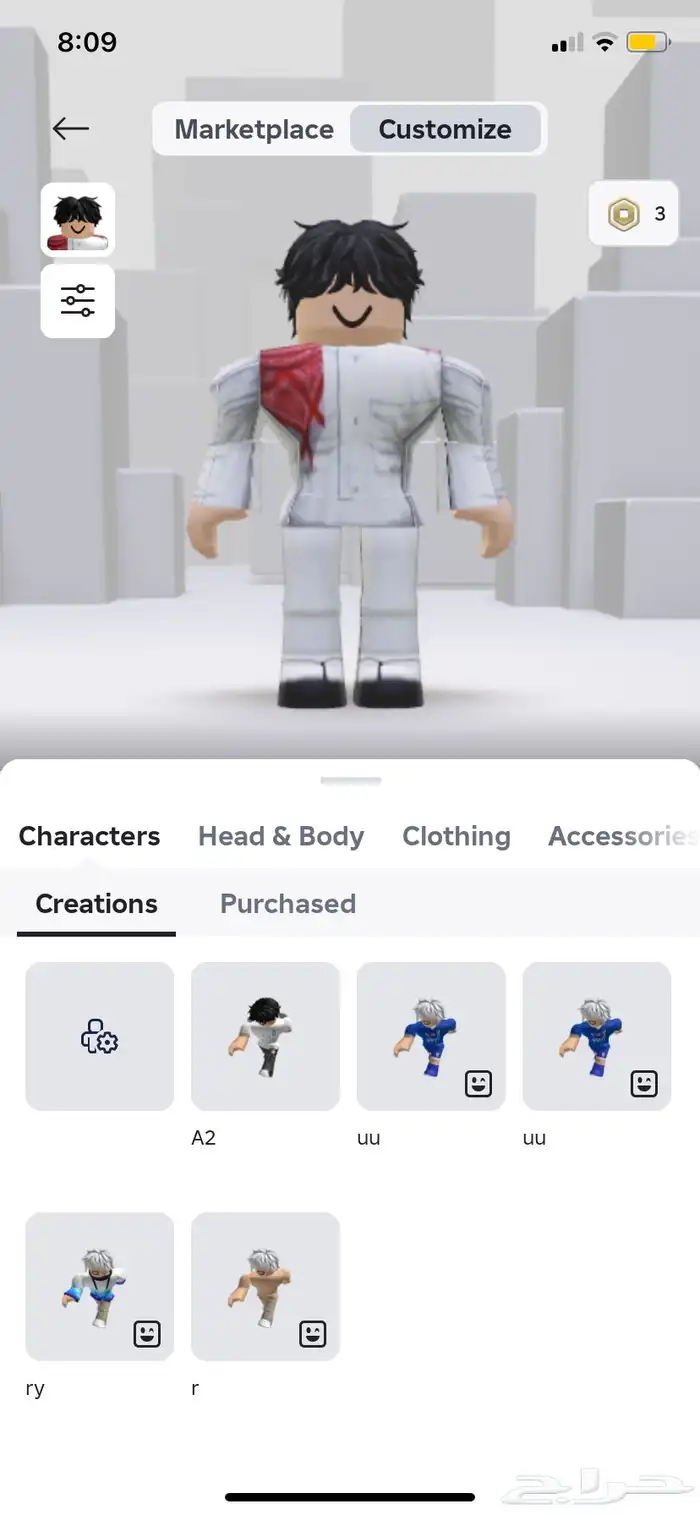Switch to the Head & Body category

click(281, 836)
